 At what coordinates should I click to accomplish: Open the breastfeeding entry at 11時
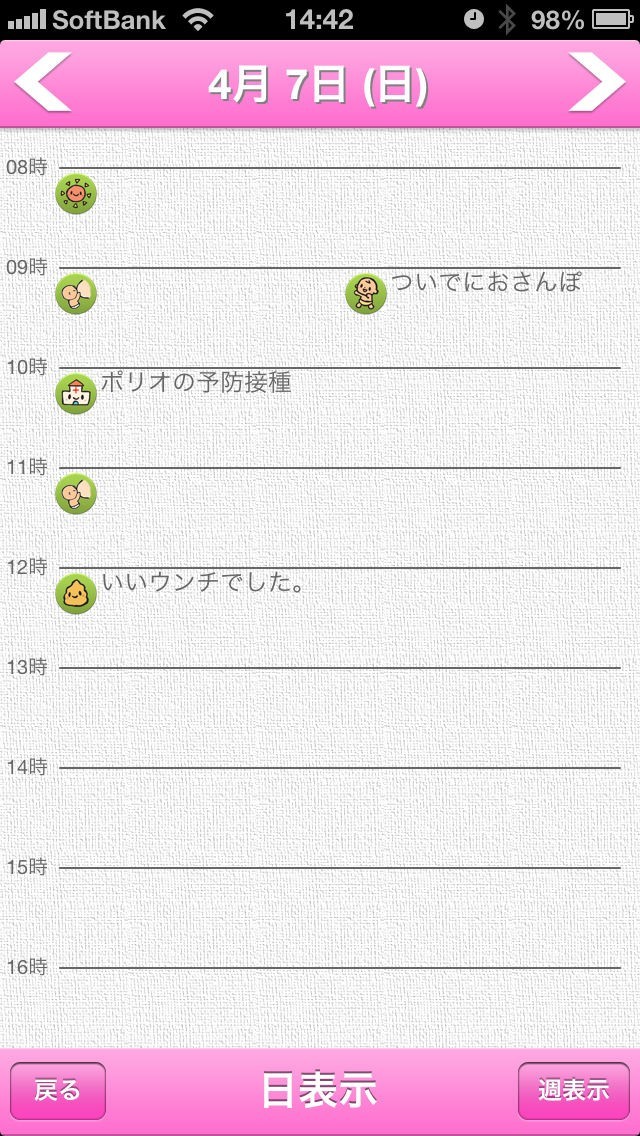pos(75,494)
